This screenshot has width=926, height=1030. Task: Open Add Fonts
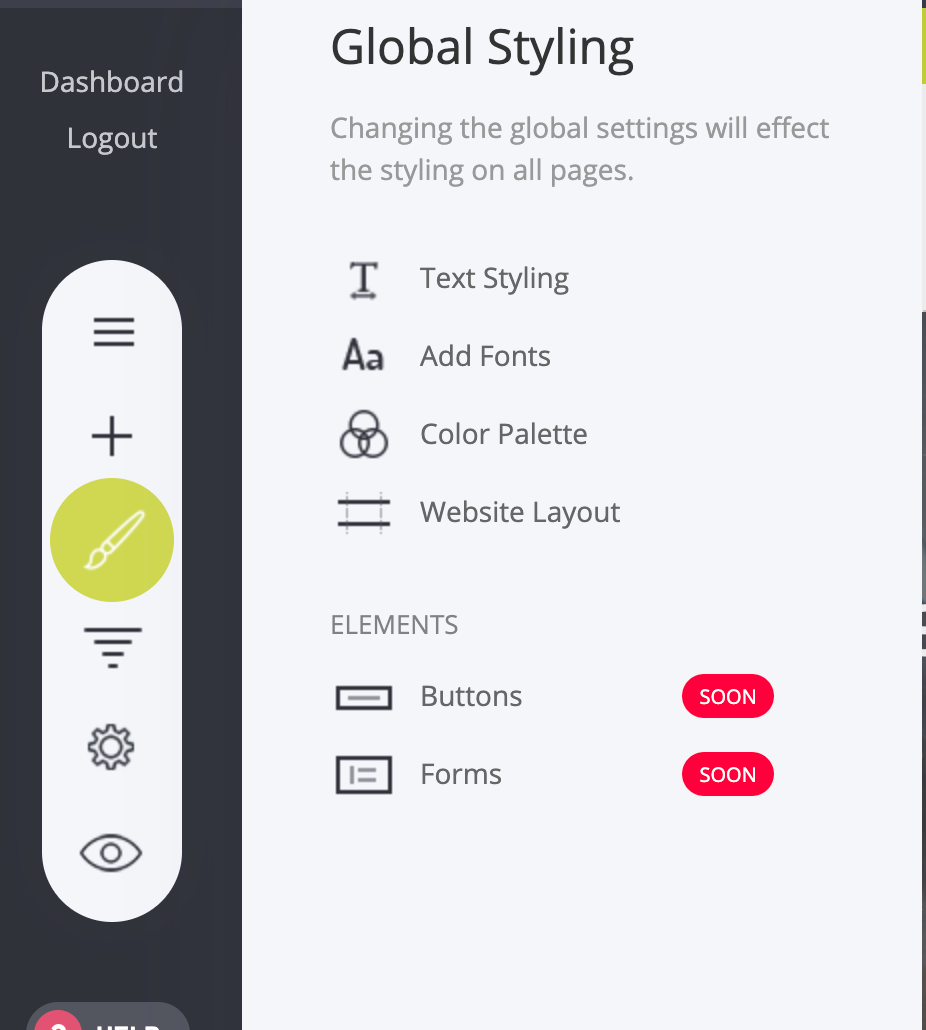tap(485, 356)
